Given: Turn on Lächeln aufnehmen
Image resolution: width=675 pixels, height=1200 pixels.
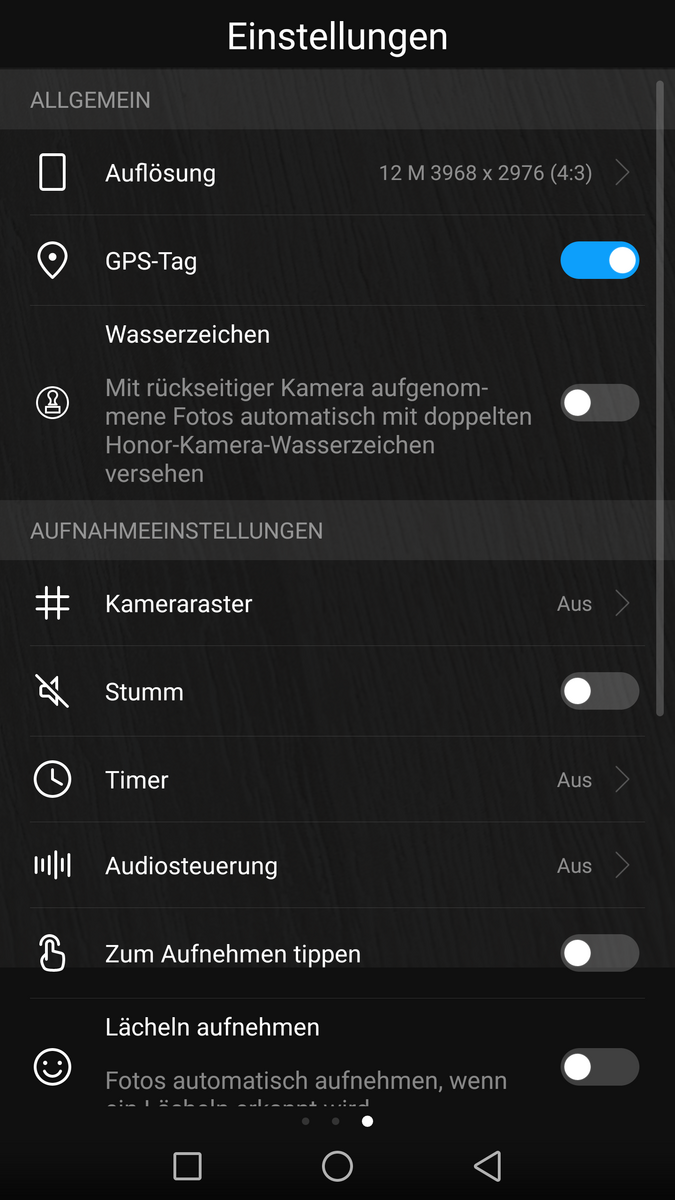Looking at the screenshot, I should [x=599, y=1067].
